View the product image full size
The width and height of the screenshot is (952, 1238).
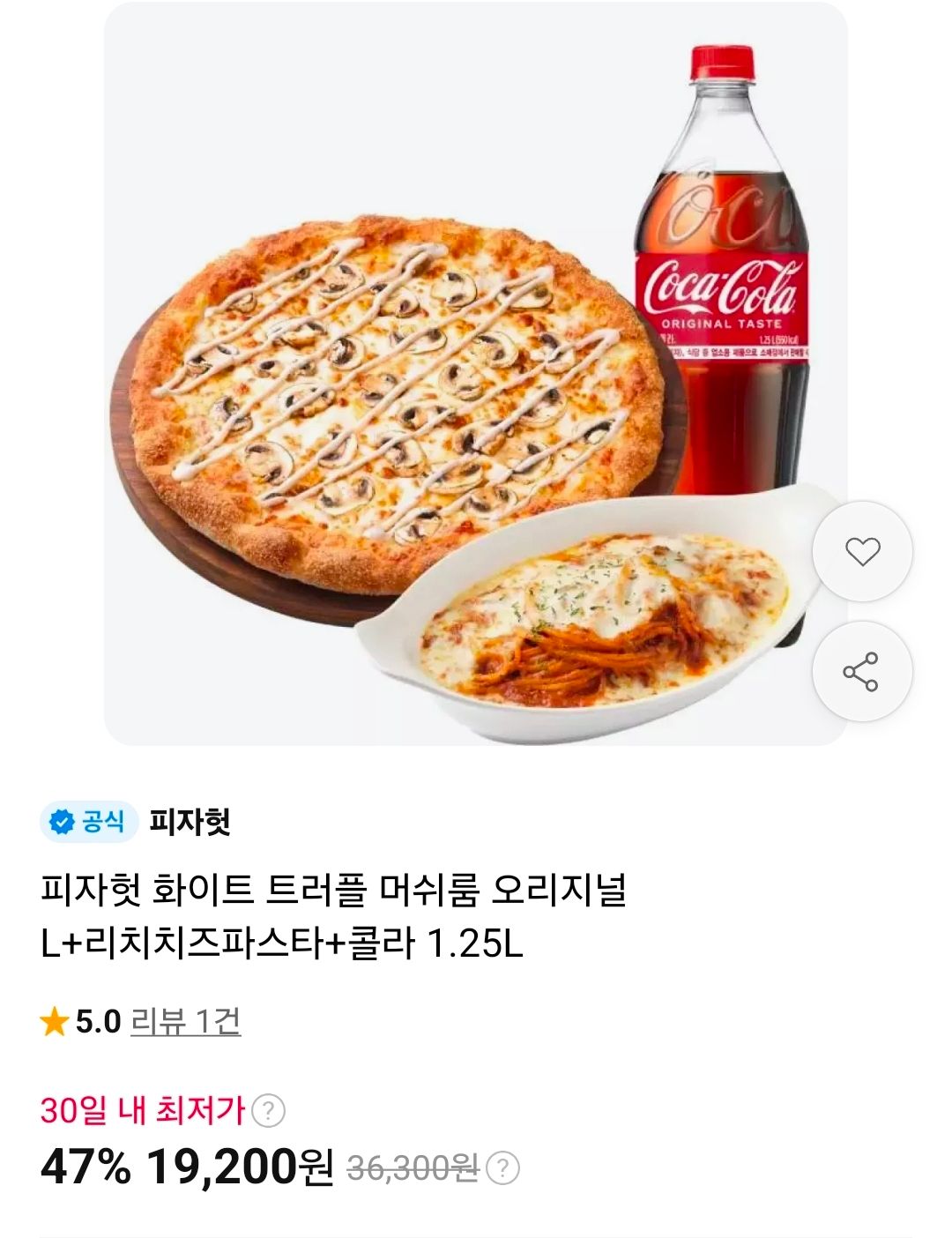tap(476, 374)
